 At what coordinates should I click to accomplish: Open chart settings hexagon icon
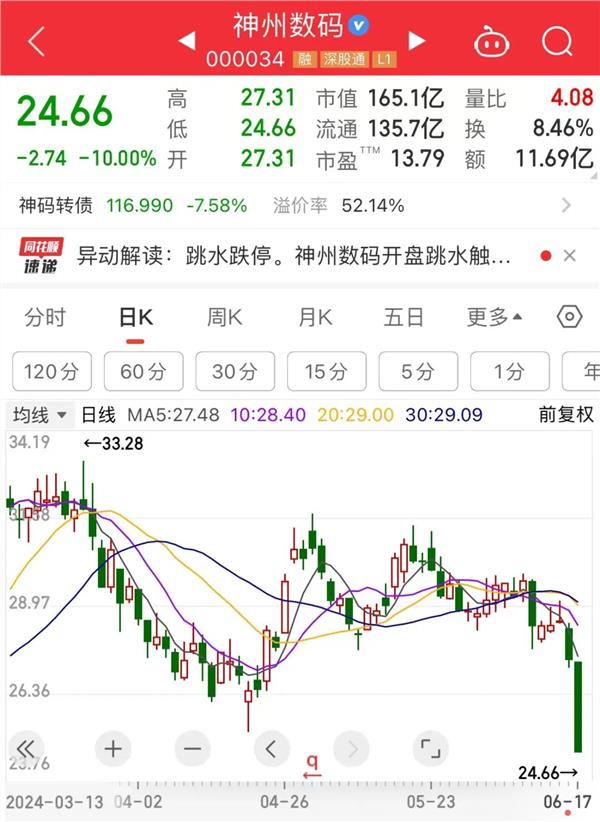pos(569,317)
